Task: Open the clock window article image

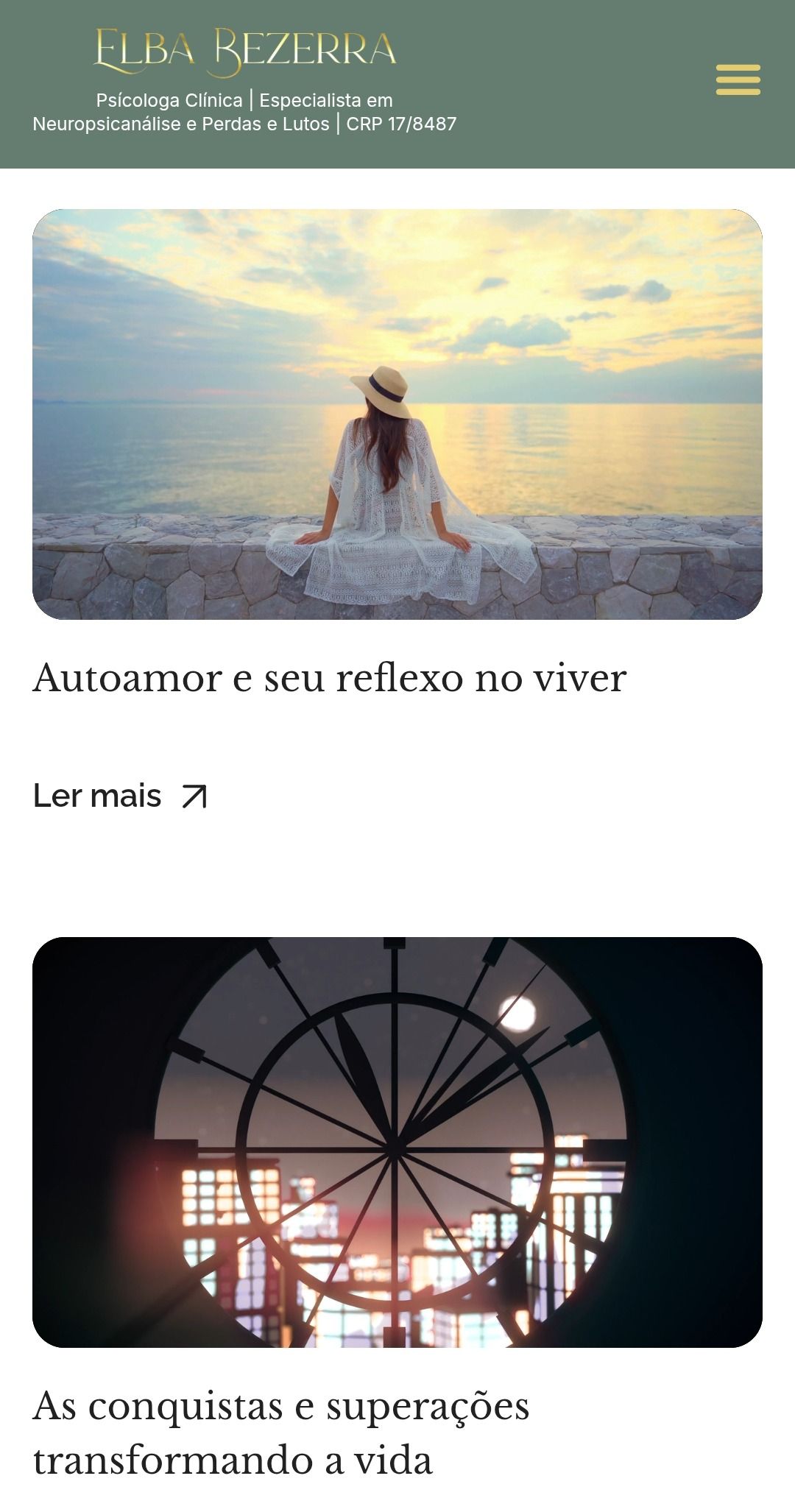Action: coord(397,1142)
